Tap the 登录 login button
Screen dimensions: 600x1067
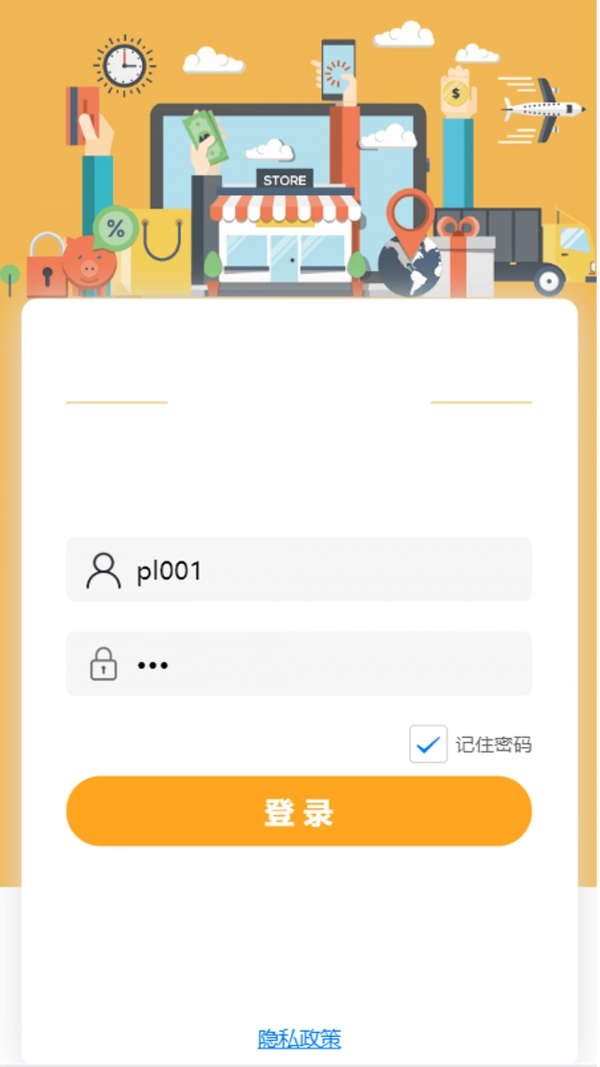(298, 811)
